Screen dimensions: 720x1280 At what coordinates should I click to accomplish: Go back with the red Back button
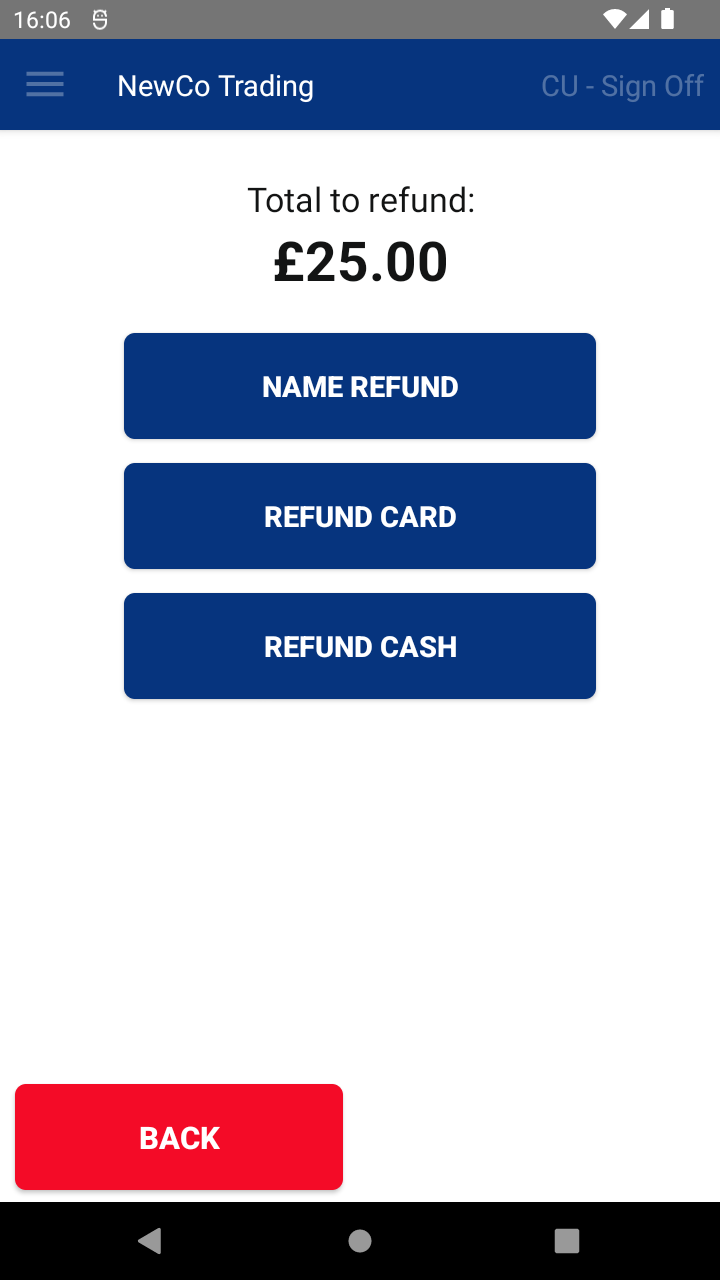point(179,1137)
